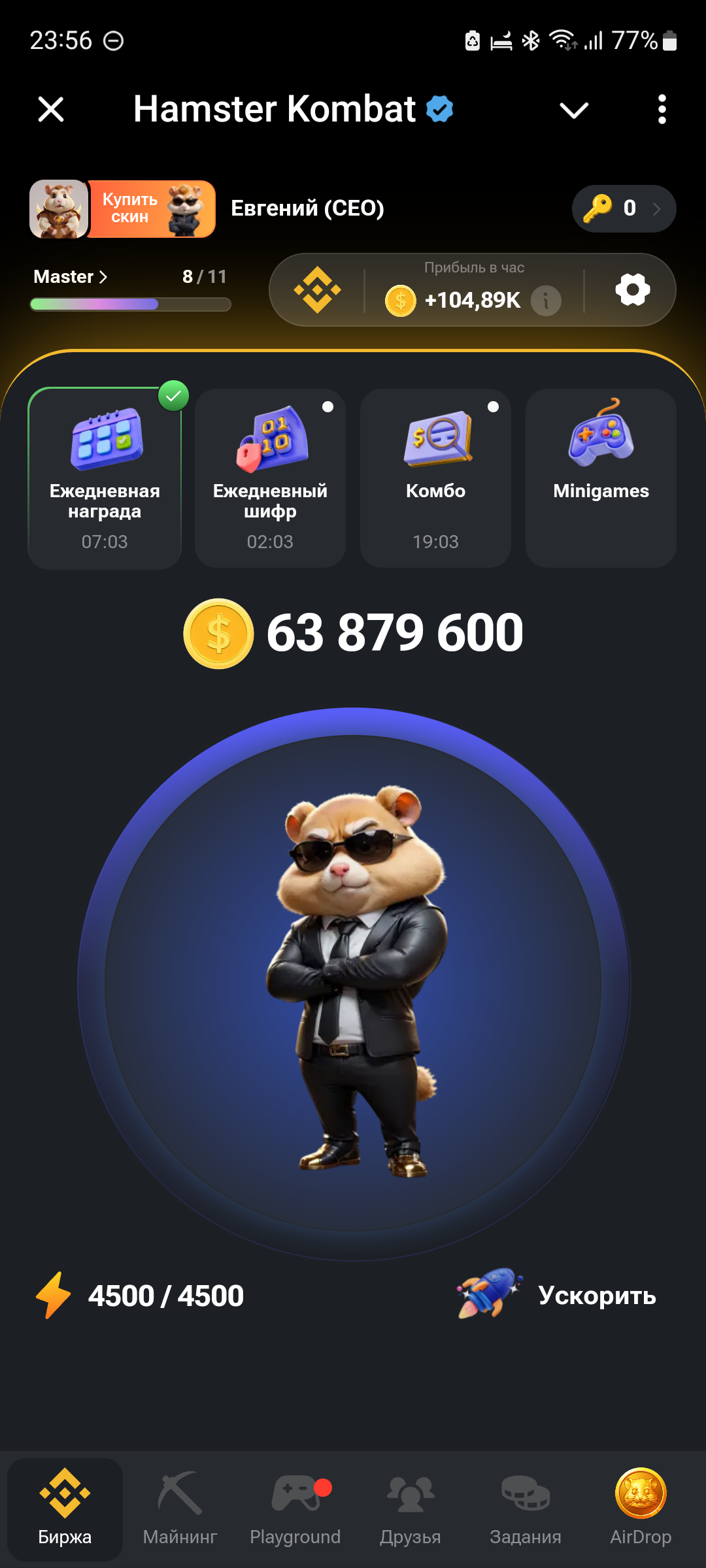Open the settings gear

tap(633, 289)
